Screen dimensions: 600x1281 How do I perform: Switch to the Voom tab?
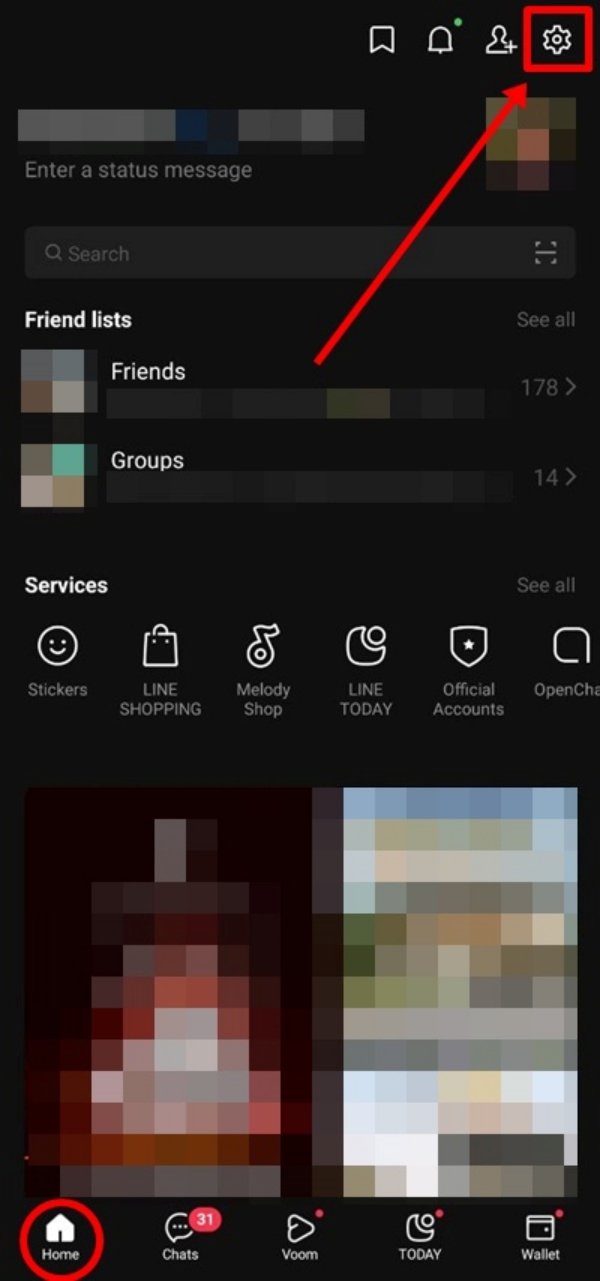click(x=300, y=1236)
